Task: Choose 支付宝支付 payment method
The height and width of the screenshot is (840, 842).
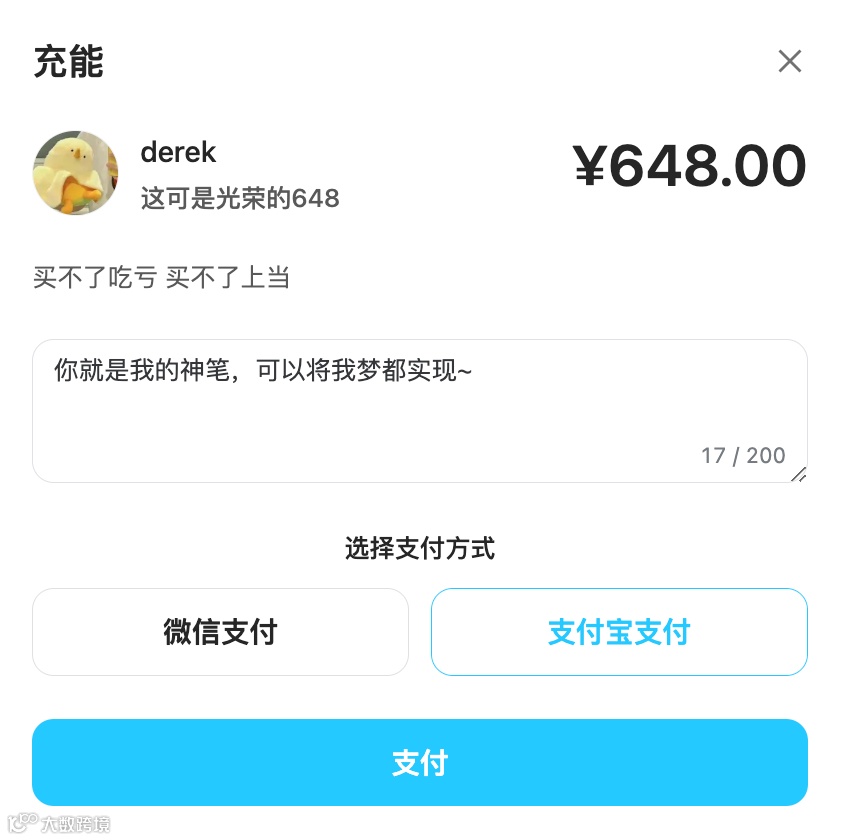Action: (619, 632)
